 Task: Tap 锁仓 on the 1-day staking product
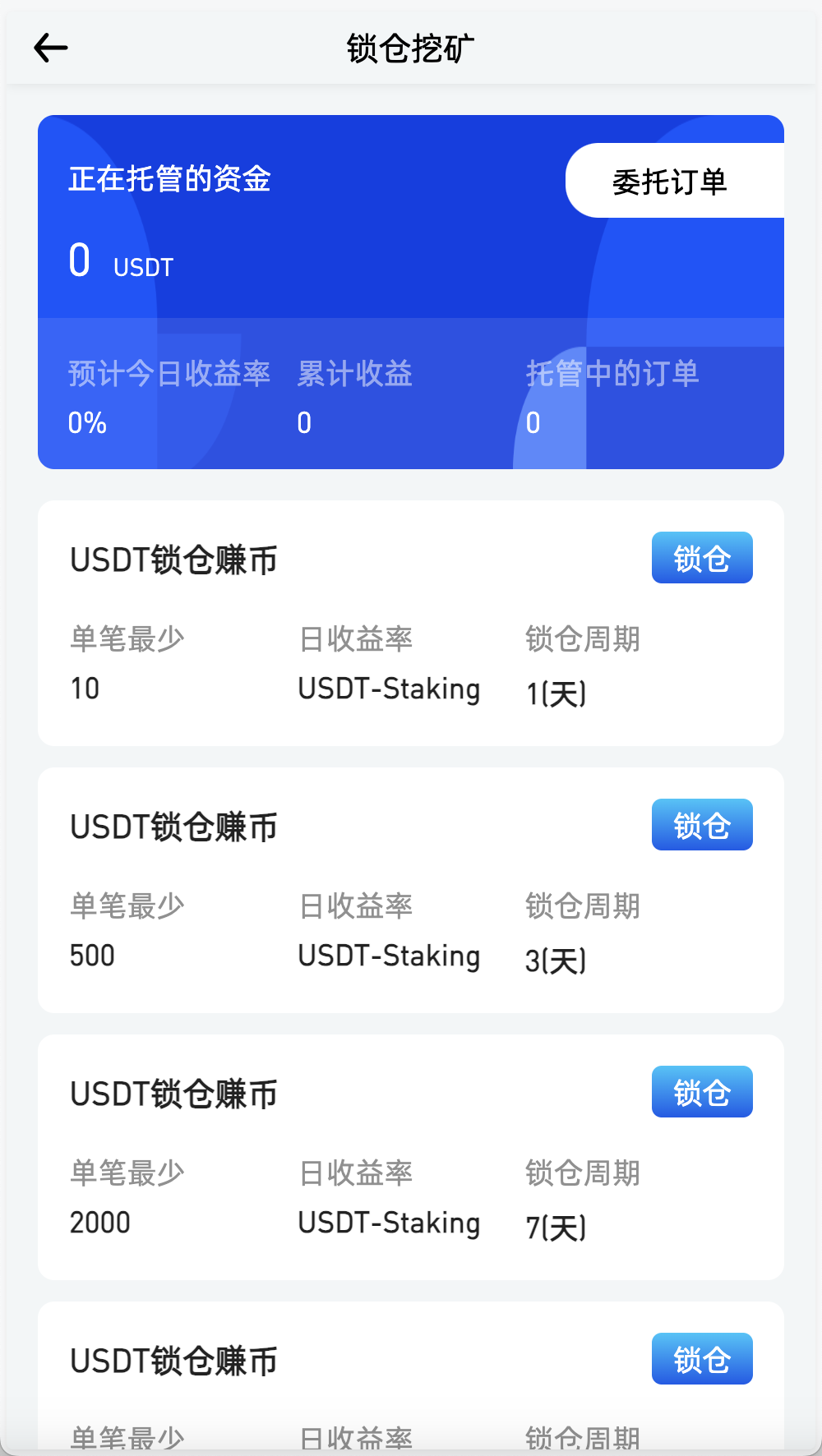[x=701, y=557]
